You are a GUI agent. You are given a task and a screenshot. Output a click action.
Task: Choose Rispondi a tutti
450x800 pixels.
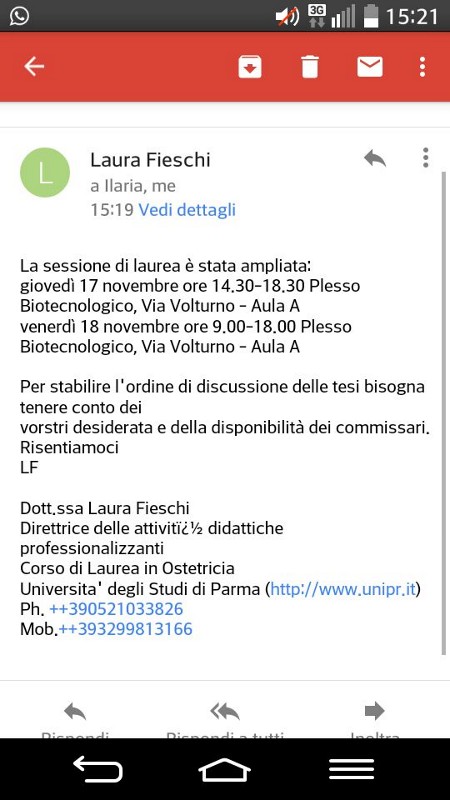(x=225, y=719)
